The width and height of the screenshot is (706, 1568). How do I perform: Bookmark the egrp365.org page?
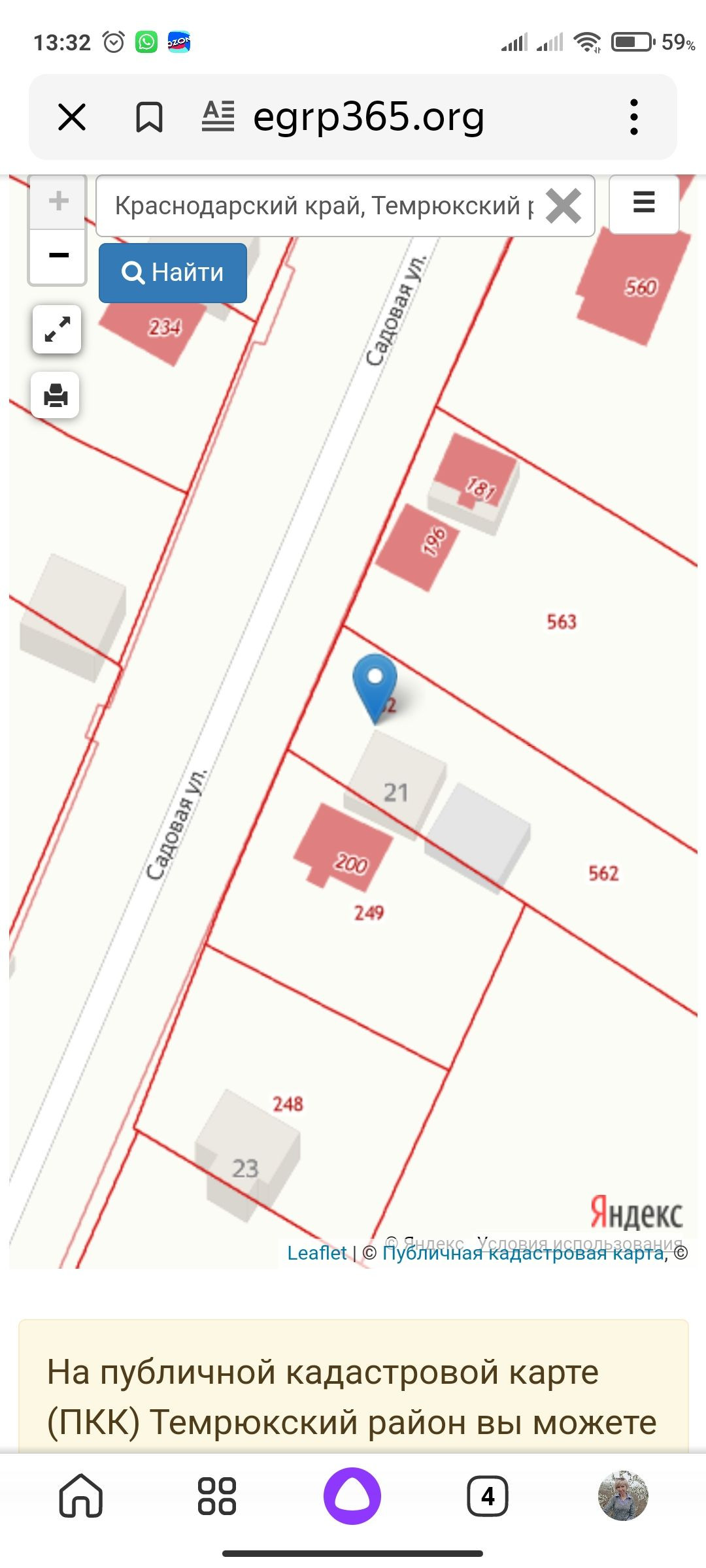(x=149, y=118)
